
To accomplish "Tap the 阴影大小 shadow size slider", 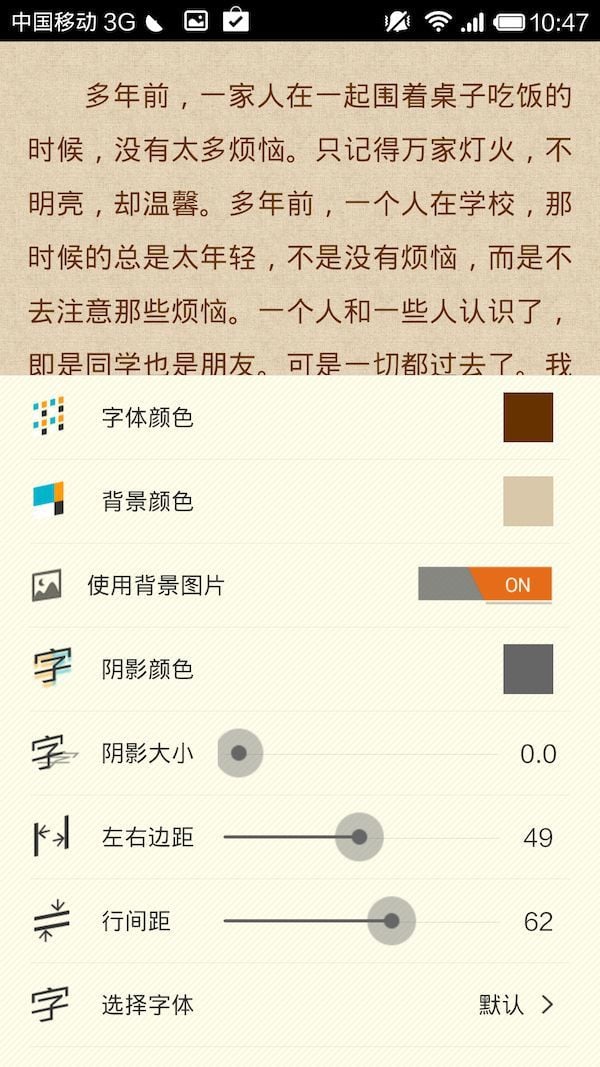I will 360,753.
